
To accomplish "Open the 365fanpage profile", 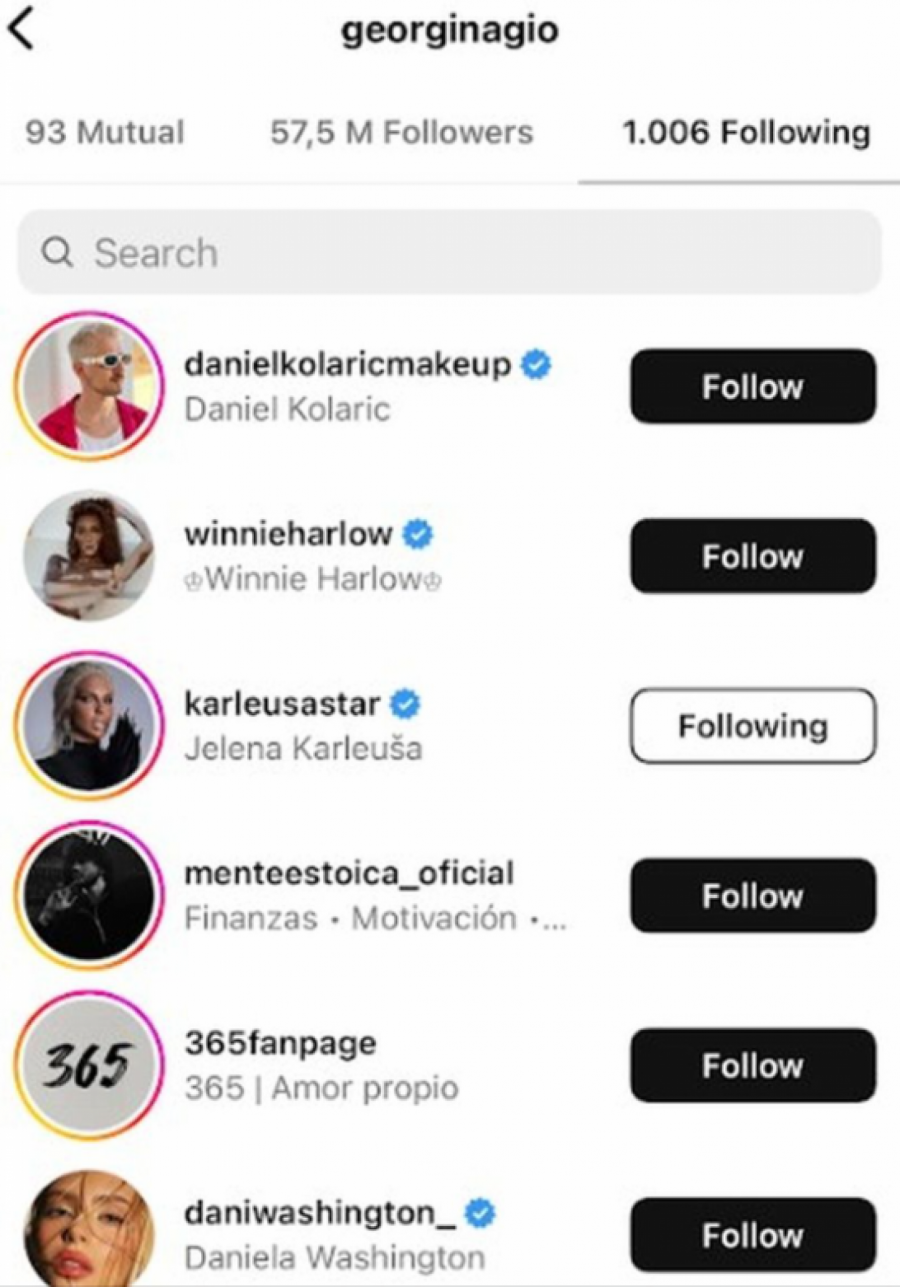I will pyautogui.click(x=281, y=1044).
